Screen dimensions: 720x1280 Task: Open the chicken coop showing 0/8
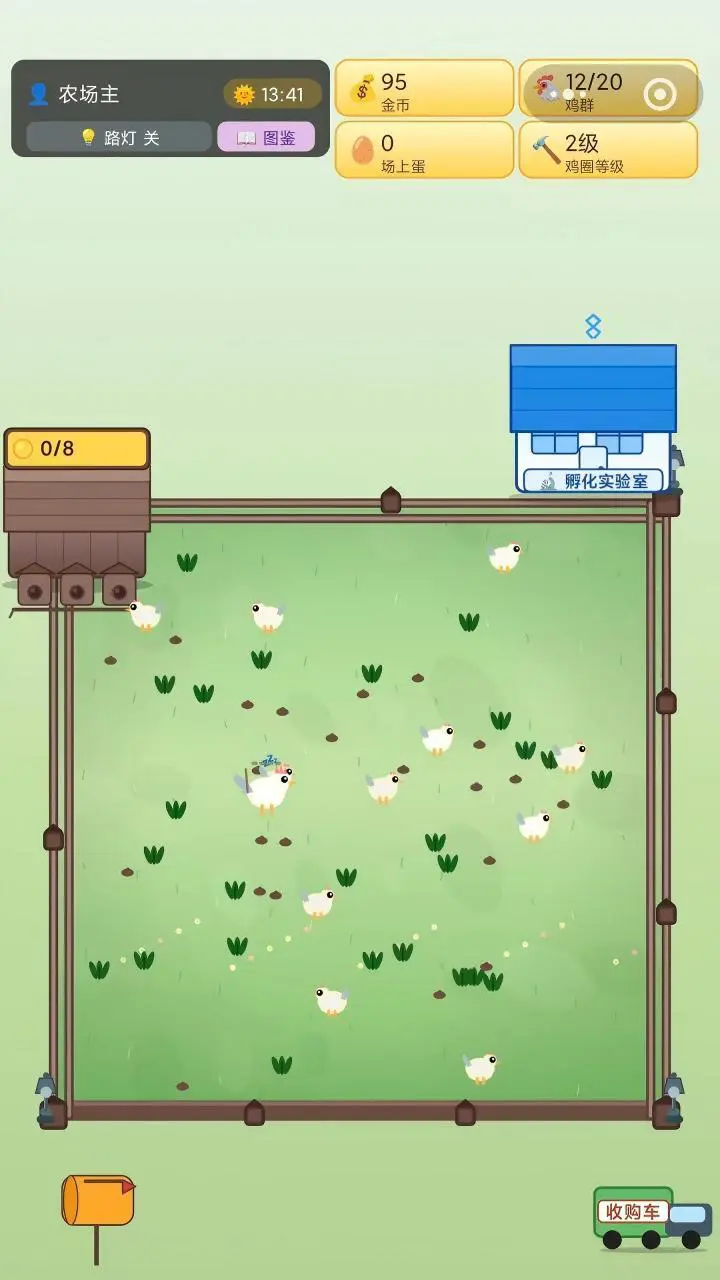coord(77,518)
